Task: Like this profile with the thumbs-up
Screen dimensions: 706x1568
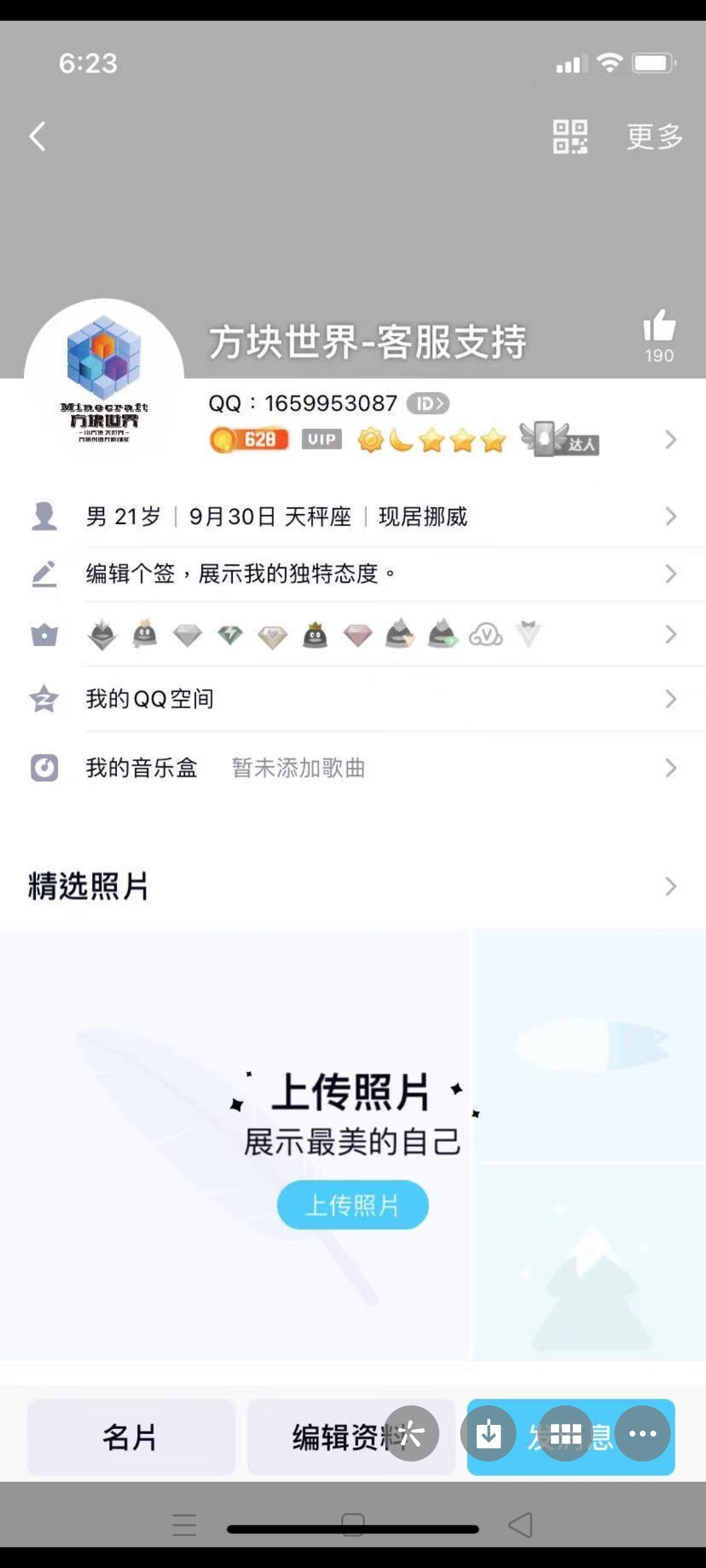Action: click(659, 327)
